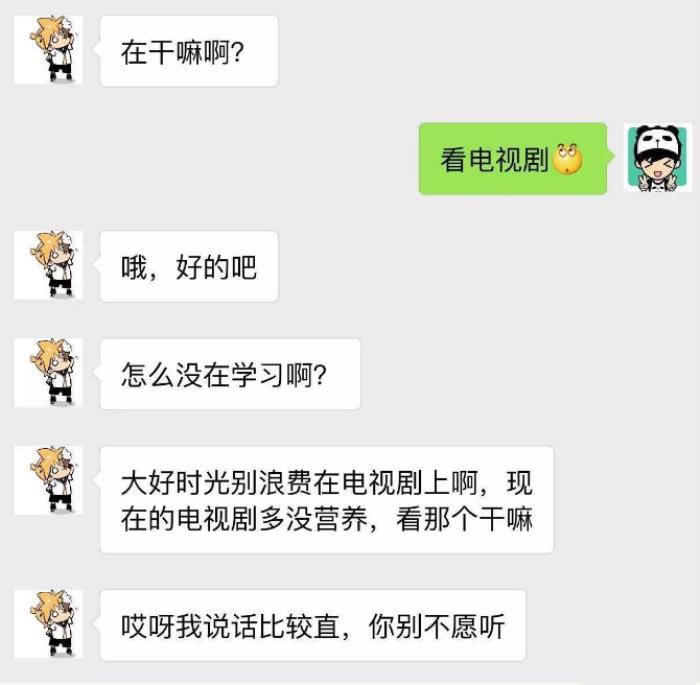Tap the avatar beside "哎呀我说话比较直" message

(x=48, y=624)
